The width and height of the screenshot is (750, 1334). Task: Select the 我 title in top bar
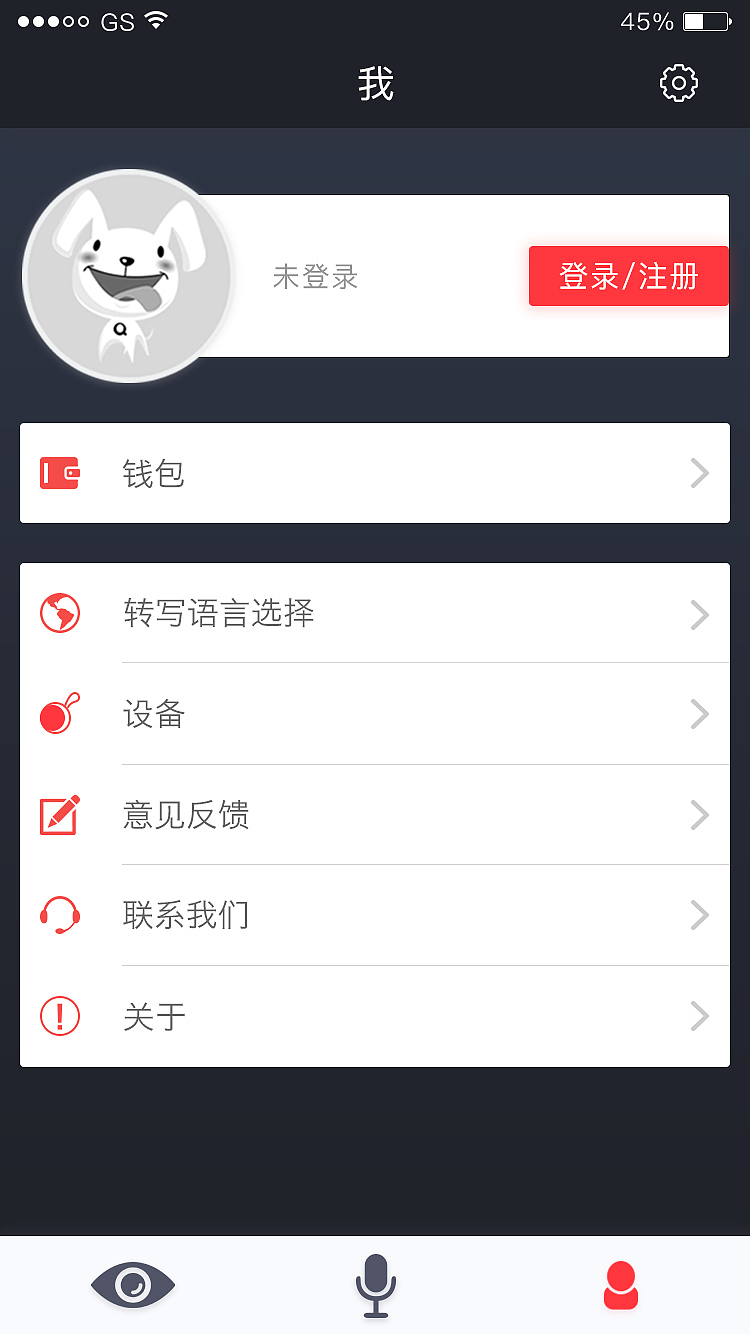click(x=375, y=84)
